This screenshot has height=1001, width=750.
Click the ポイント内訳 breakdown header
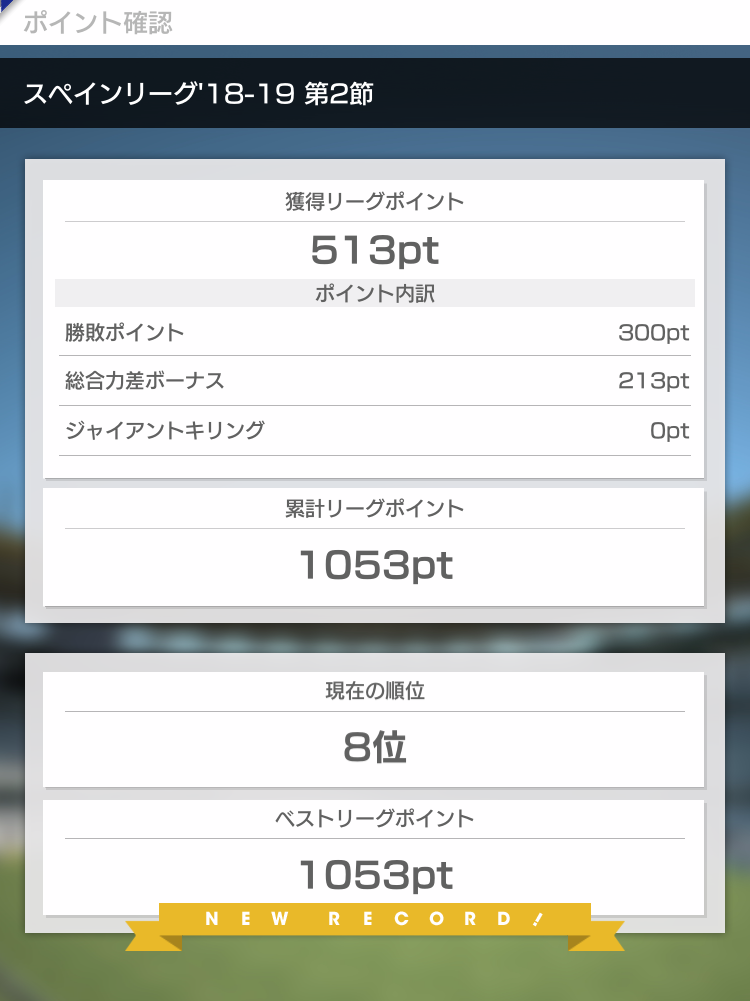375,292
